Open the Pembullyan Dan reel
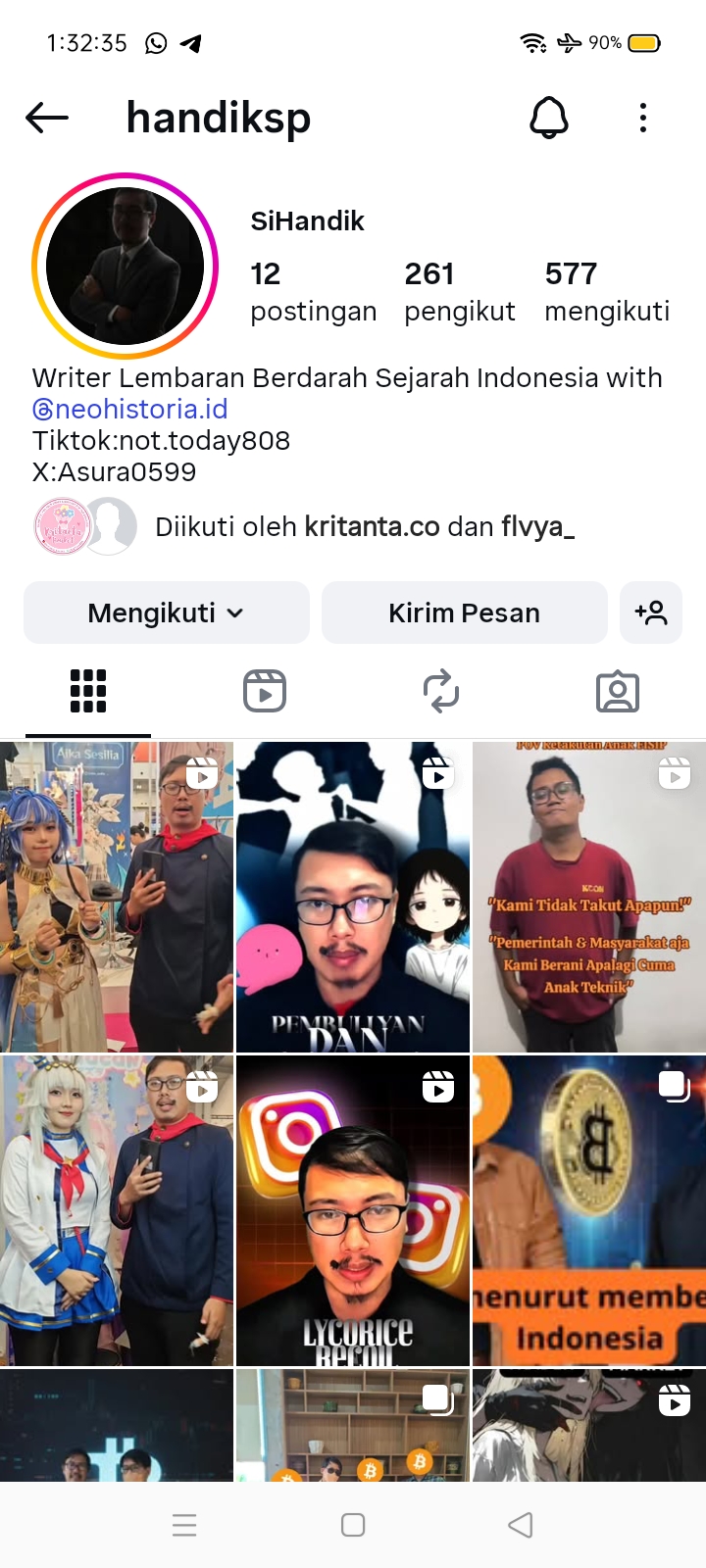 pos(353,897)
